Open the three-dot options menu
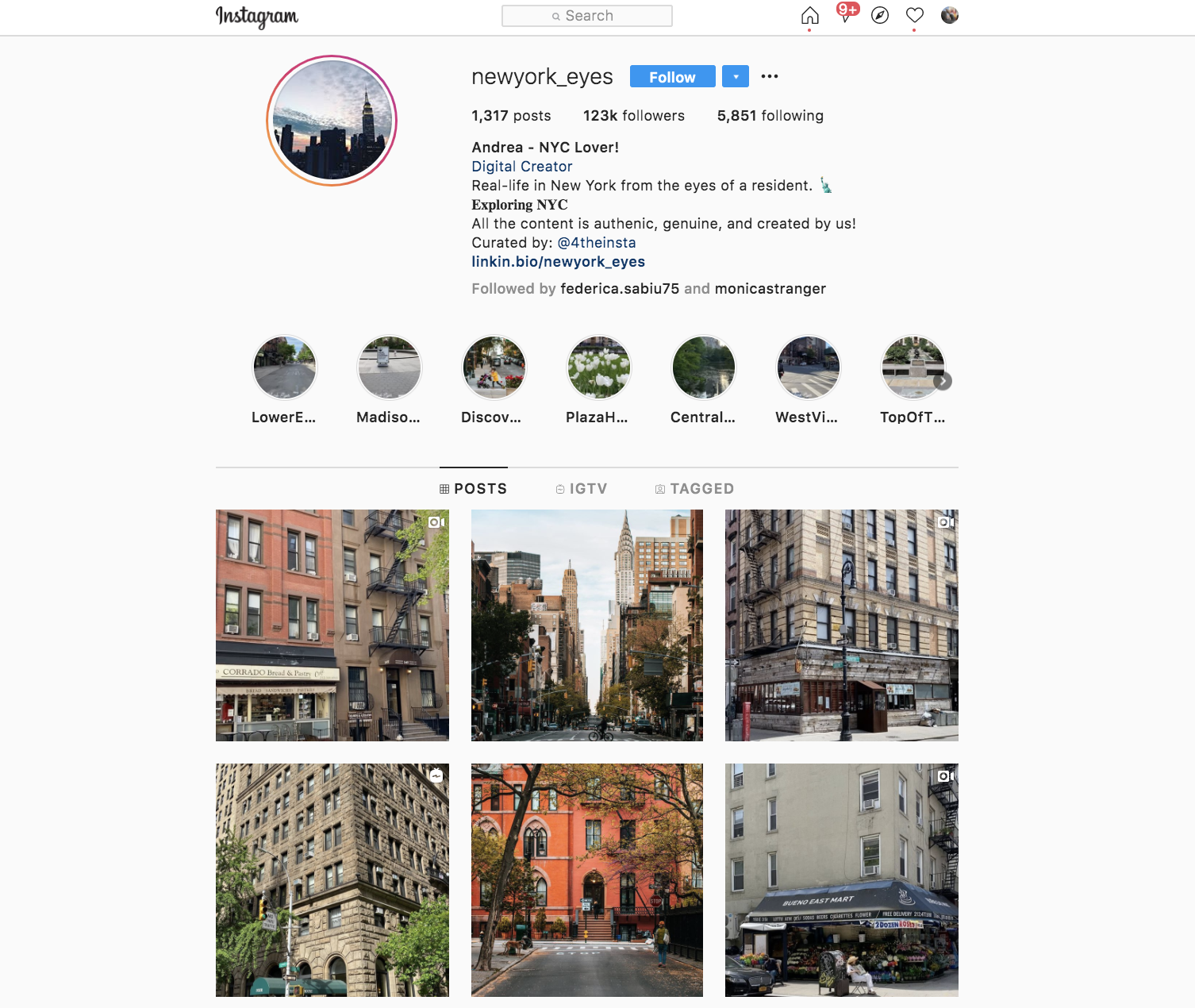This screenshot has width=1195, height=1008. [x=769, y=77]
